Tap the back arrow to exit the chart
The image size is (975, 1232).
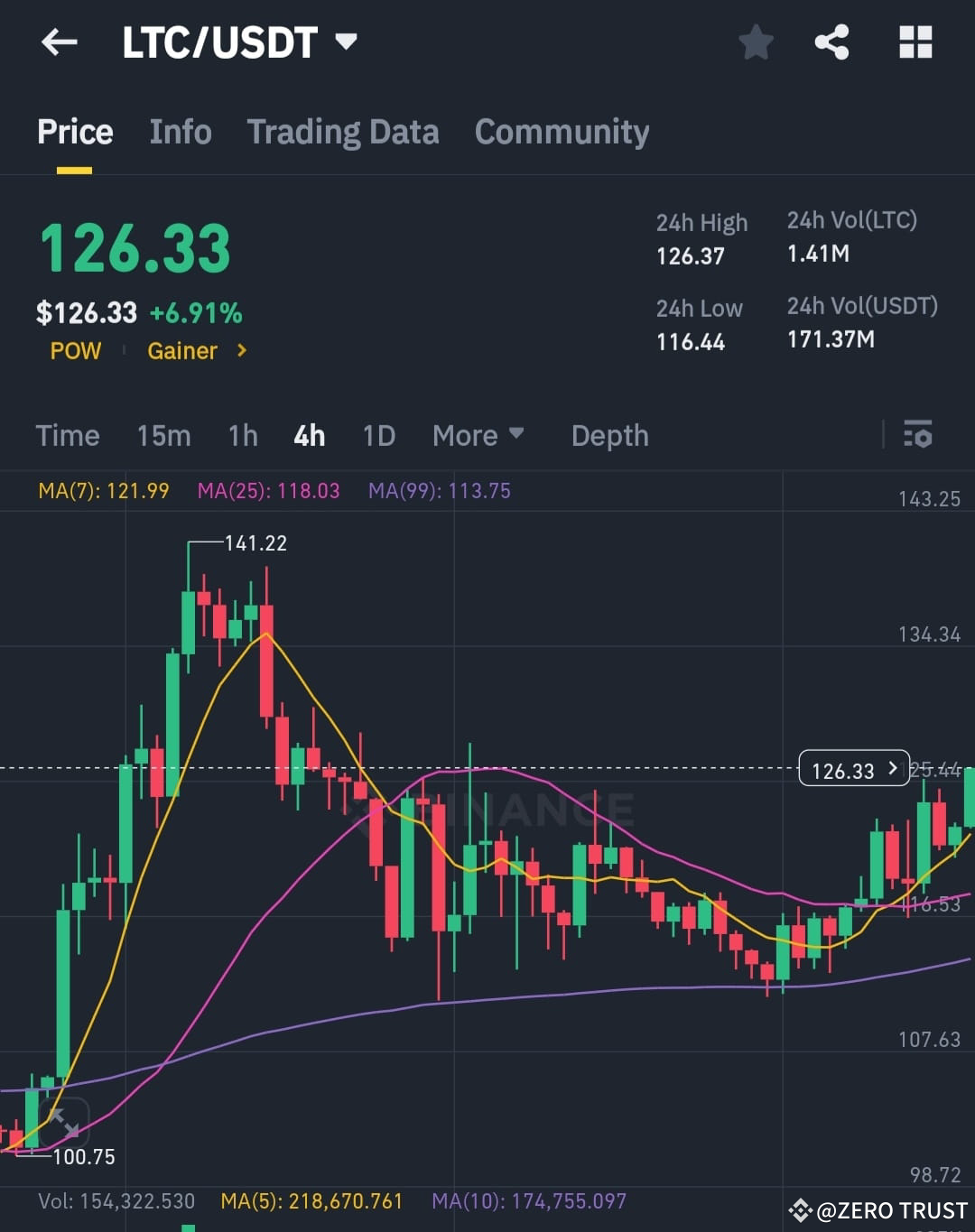[x=59, y=42]
